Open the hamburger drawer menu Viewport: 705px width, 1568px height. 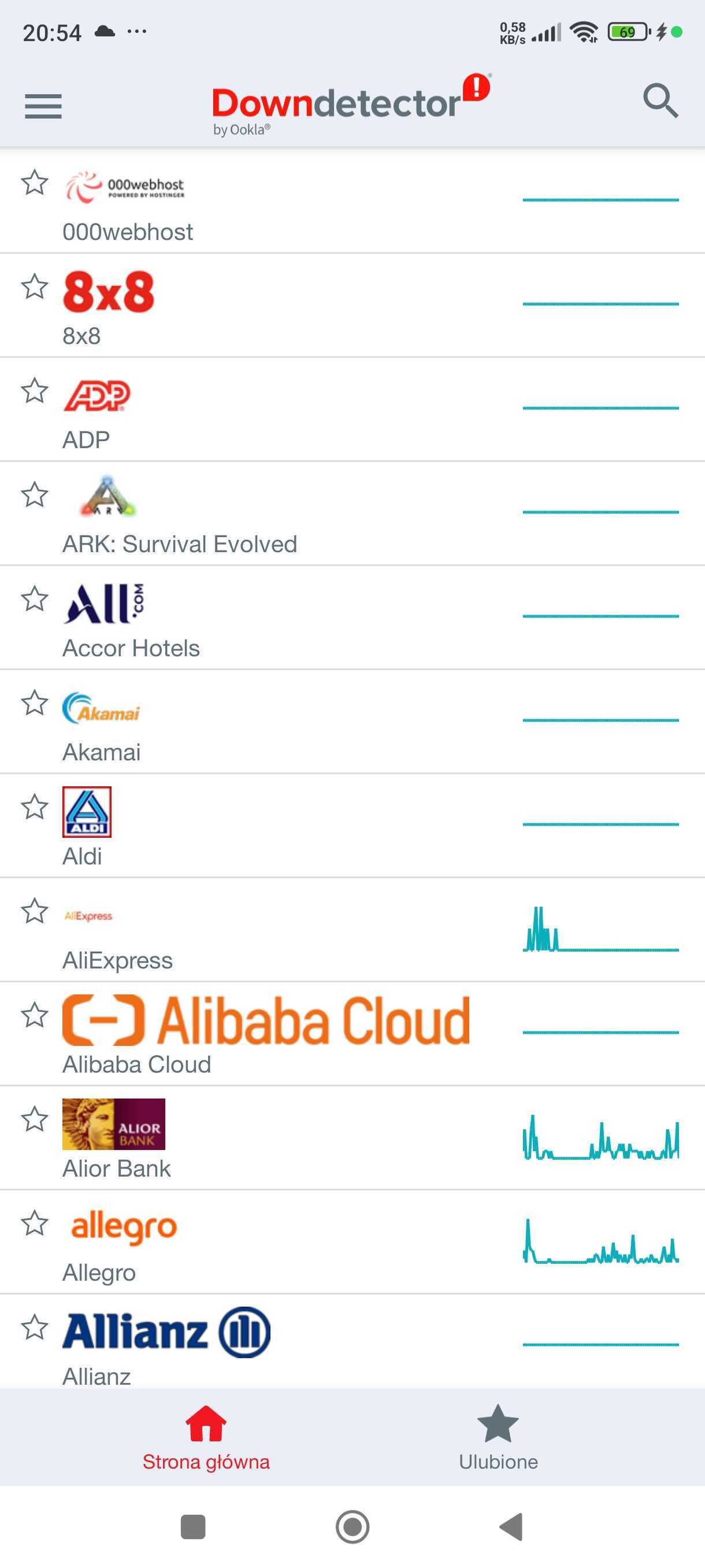(x=43, y=106)
